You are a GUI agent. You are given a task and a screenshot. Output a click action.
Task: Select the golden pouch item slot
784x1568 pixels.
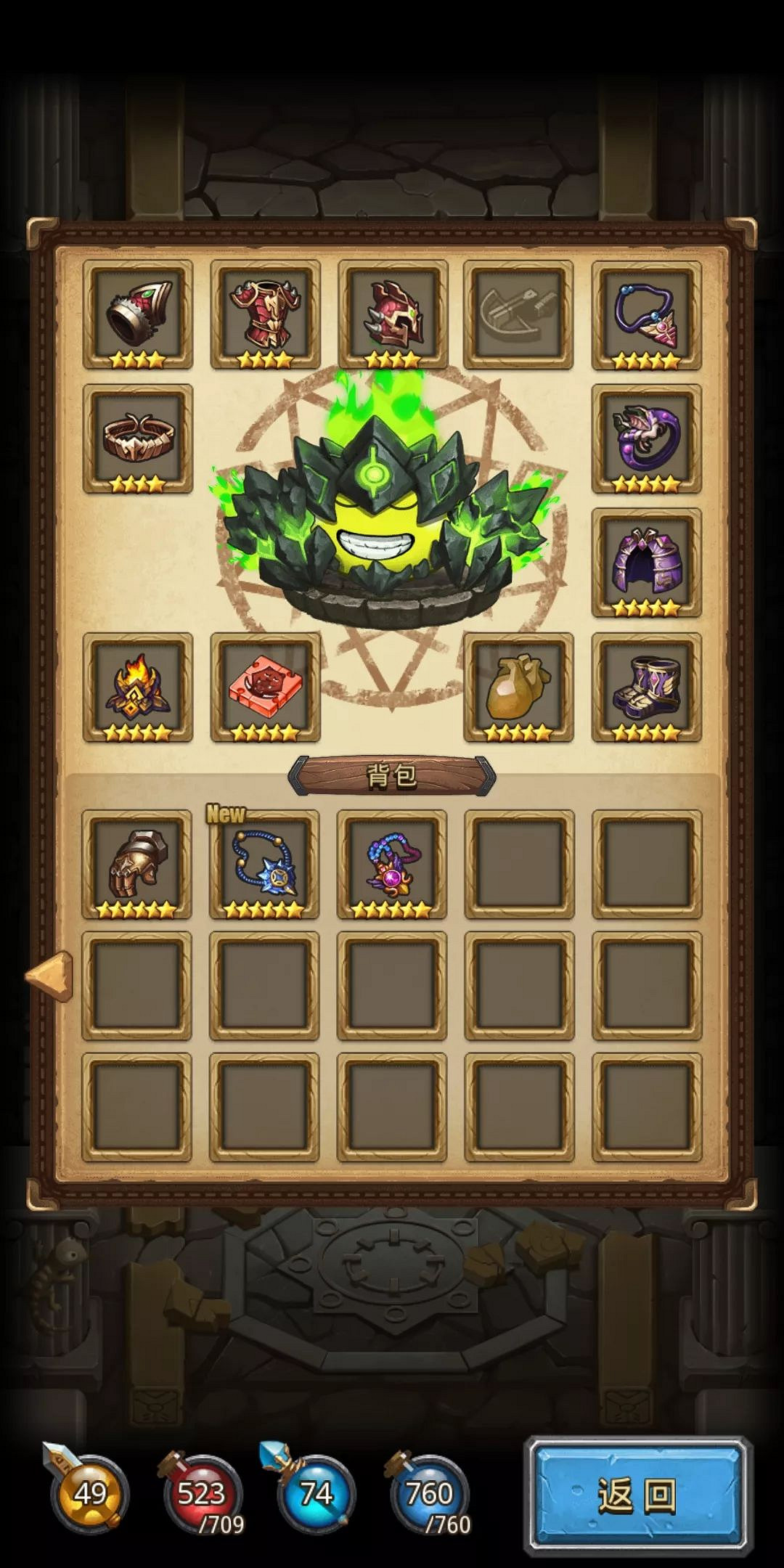pos(518,687)
